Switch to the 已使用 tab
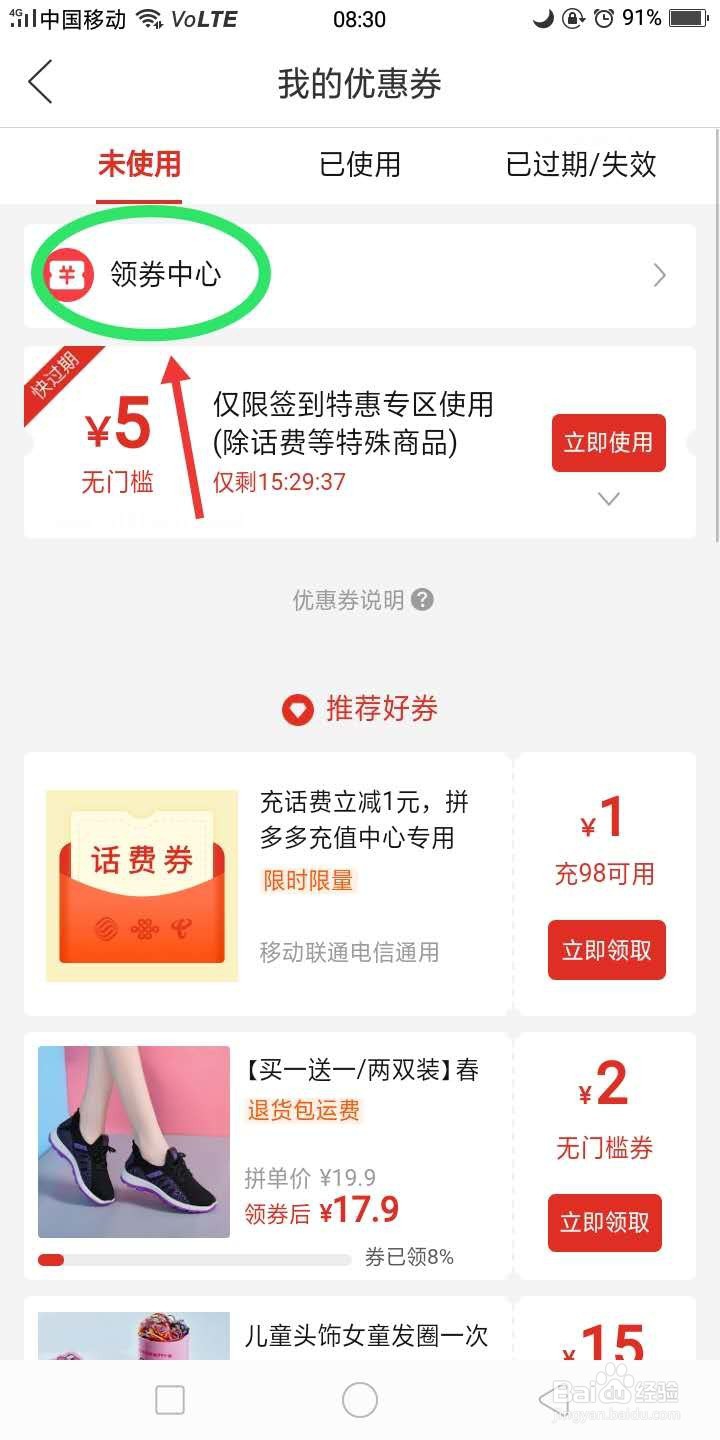Viewport: 720px width, 1440px height. [x=360, y=165]
